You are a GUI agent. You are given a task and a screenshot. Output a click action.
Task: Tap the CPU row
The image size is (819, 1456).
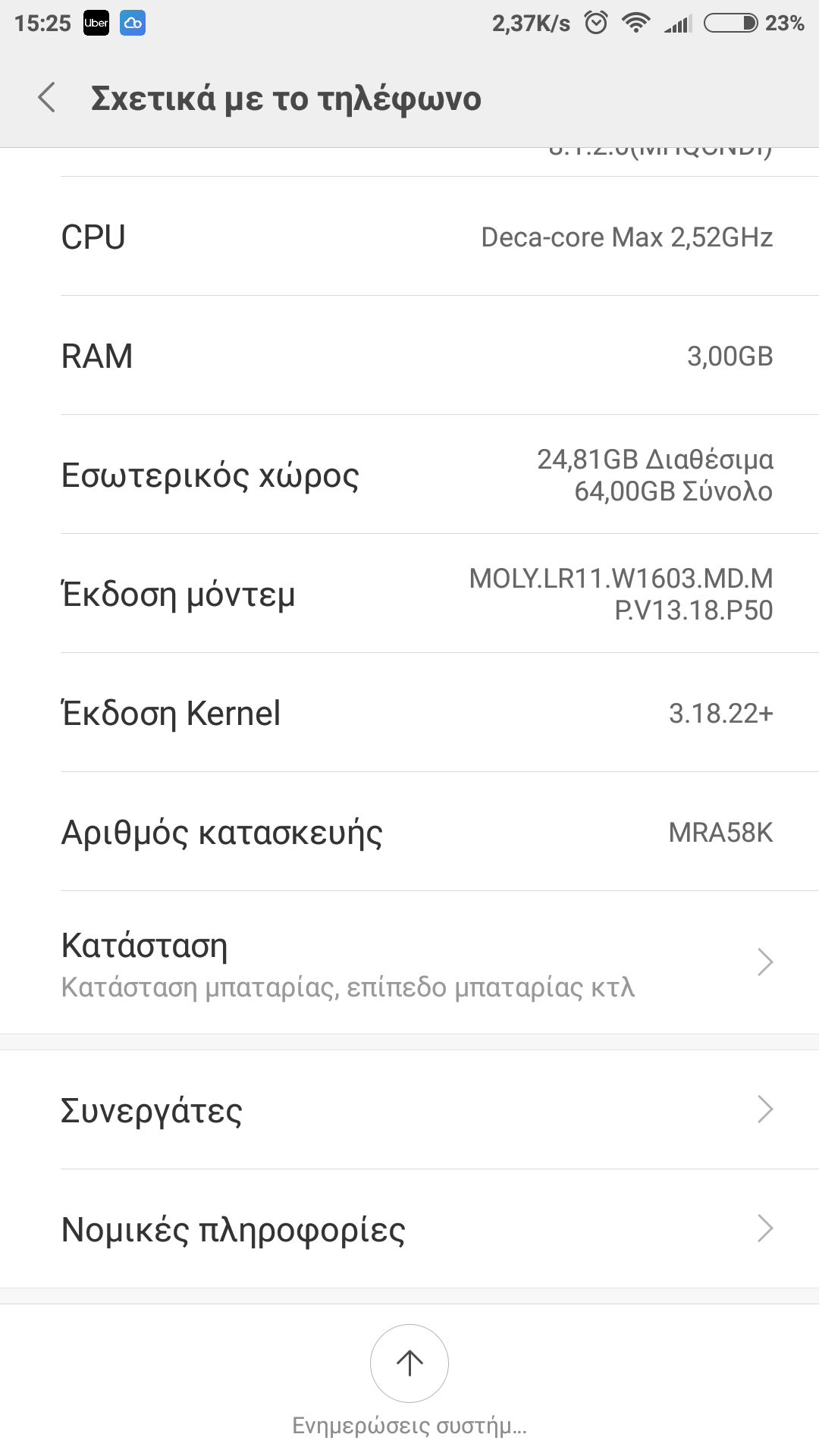(x=409, y=237)
